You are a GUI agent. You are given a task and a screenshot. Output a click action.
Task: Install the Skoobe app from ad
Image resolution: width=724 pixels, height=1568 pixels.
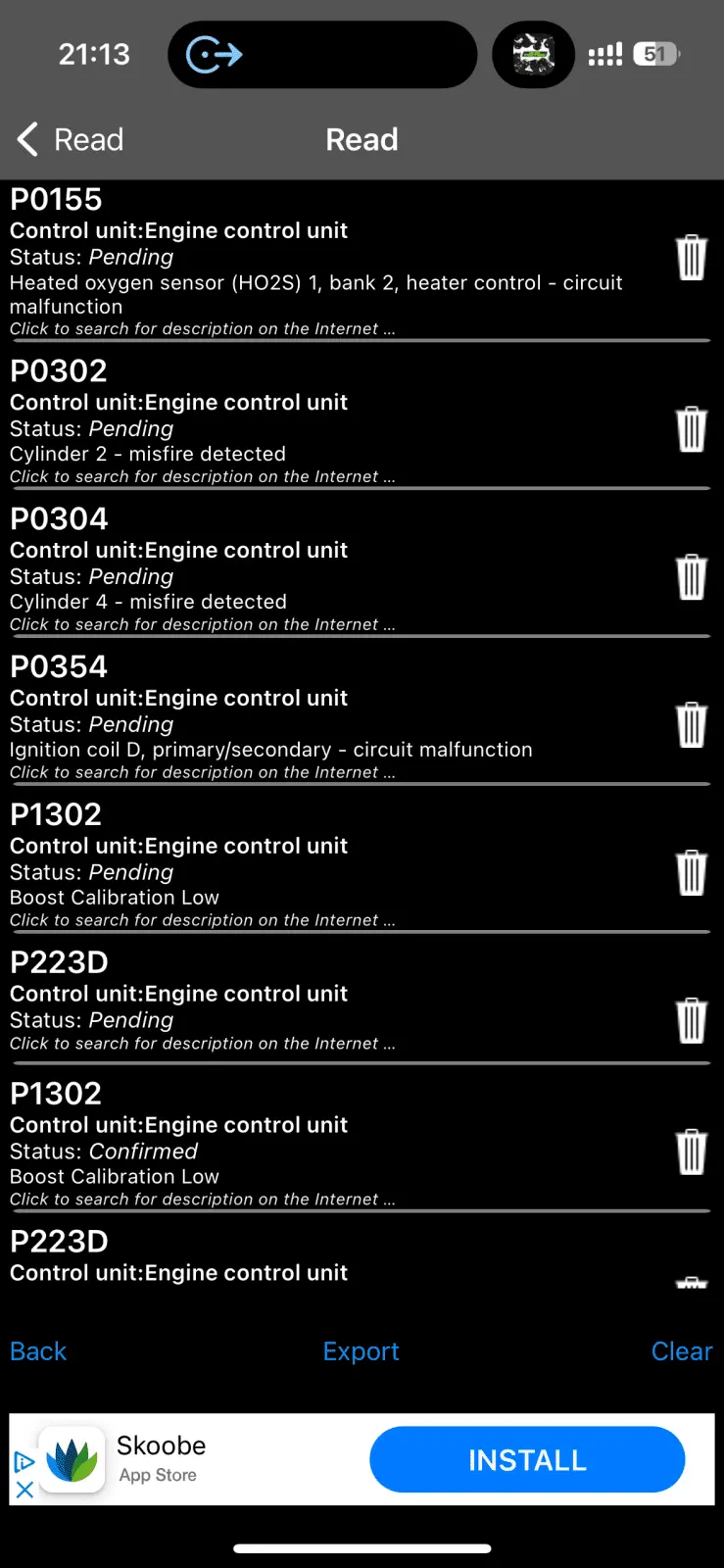pyautogui.click(x=527, y=1460)
